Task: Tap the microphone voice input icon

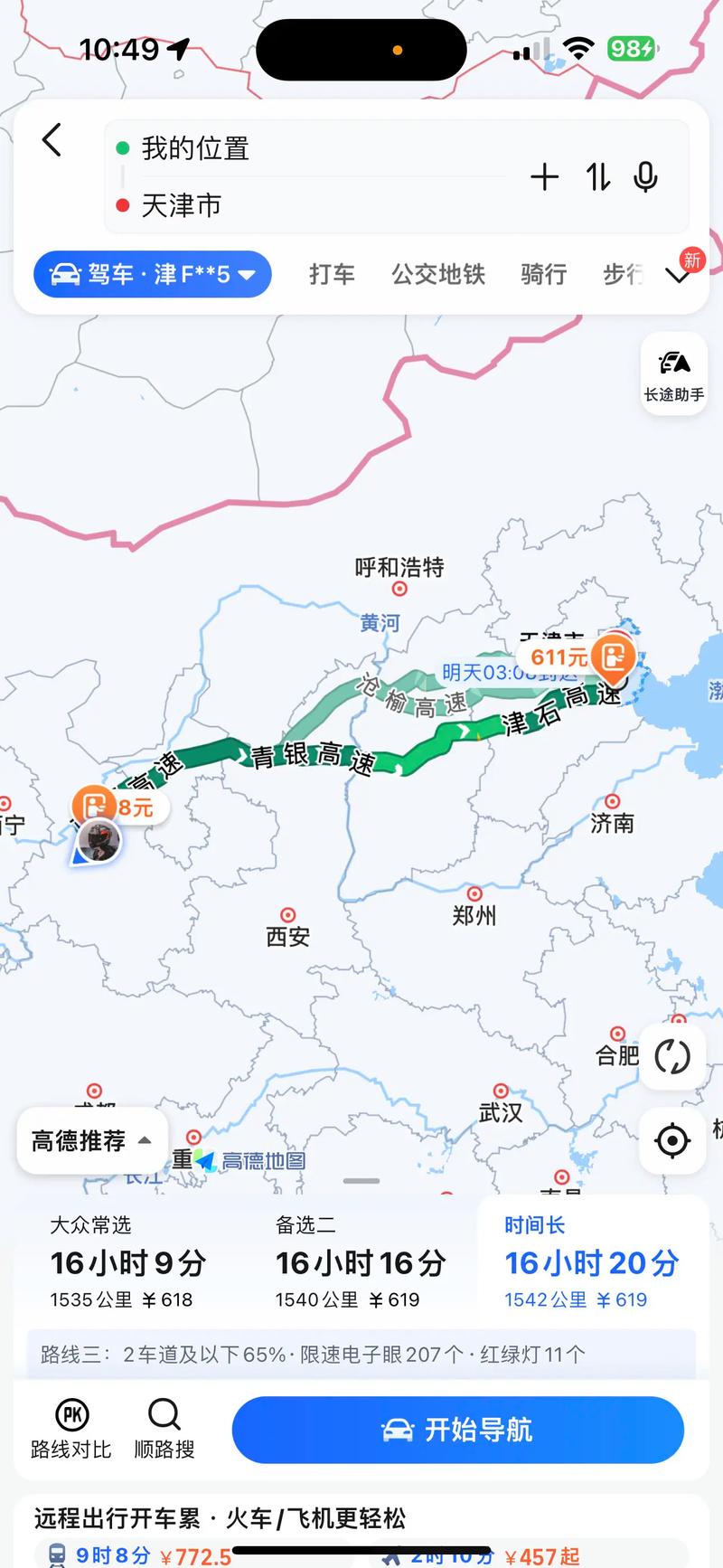Action: [645, 177]
